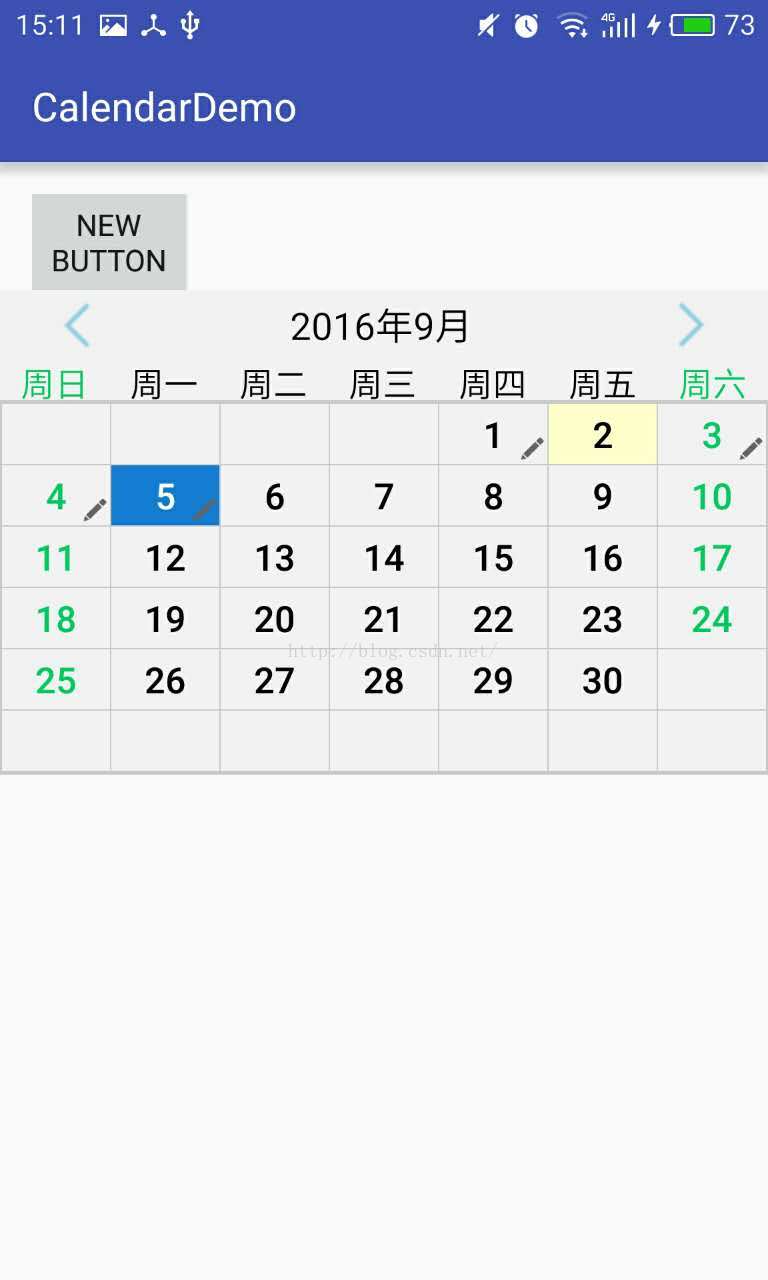Viewport: 768px width, 1280px height.
Task: Choose the 10th on the calendar
Action: tap(712, 496)
